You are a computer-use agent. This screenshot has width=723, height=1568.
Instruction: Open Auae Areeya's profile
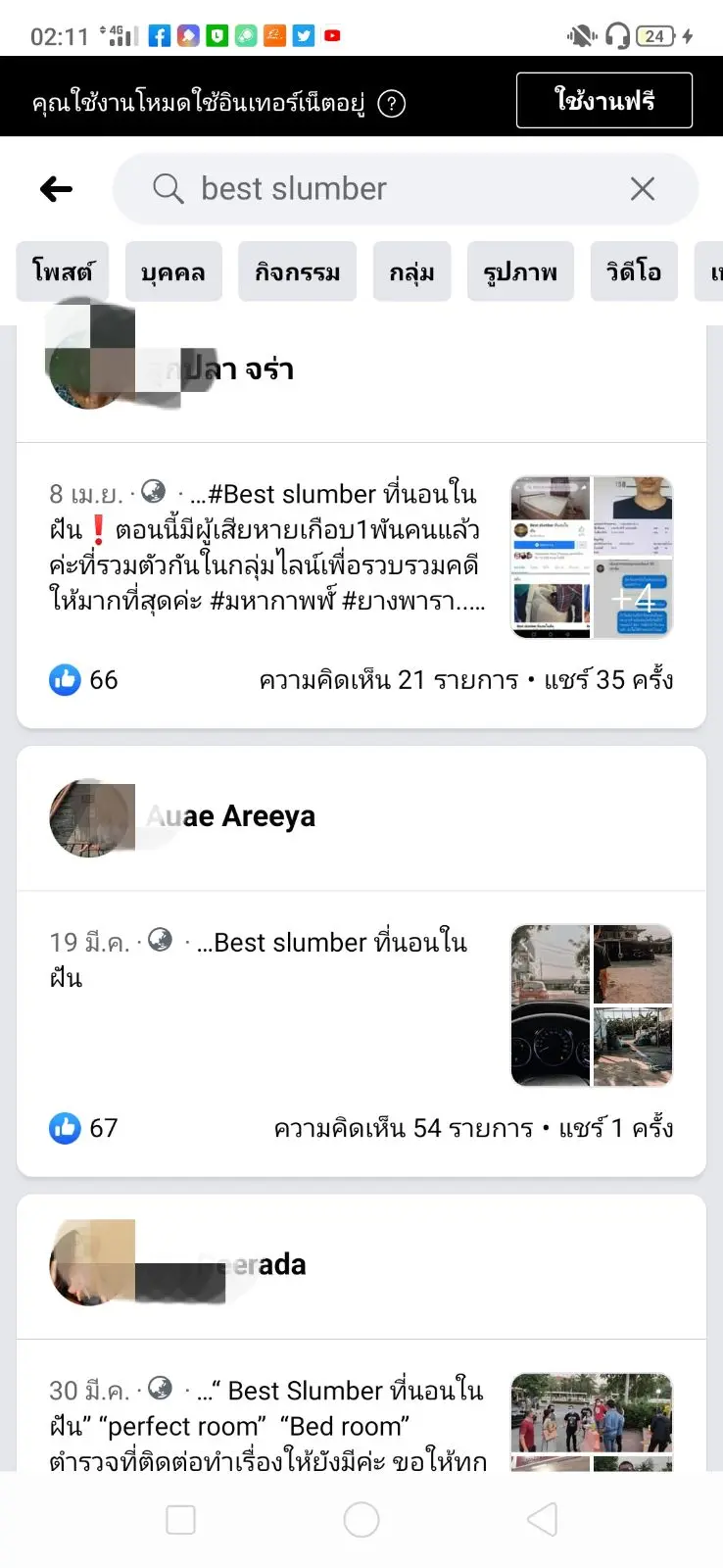(x=231, y=816)
